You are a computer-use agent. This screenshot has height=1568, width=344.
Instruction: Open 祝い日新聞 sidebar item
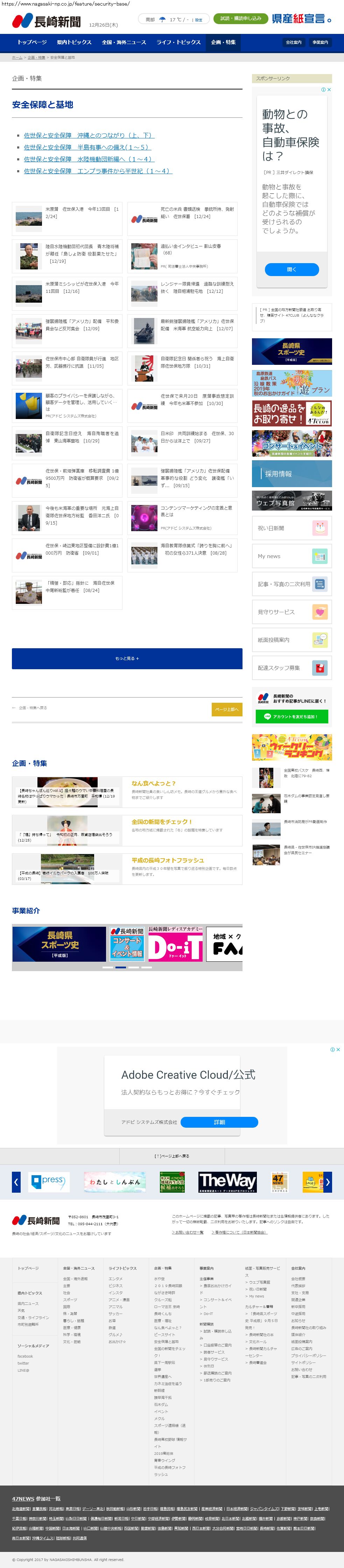click(292, 528)
